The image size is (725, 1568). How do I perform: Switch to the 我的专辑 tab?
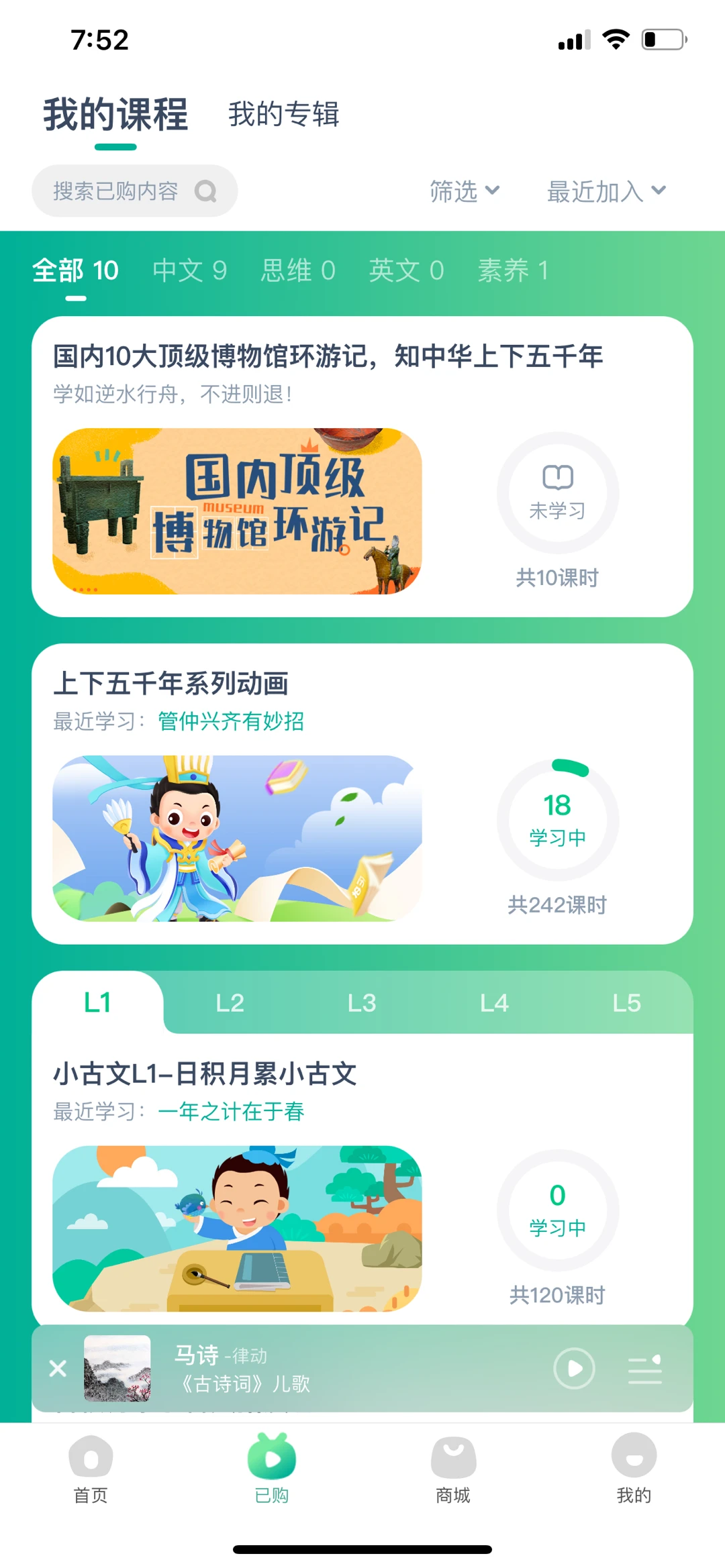(283, 114)
